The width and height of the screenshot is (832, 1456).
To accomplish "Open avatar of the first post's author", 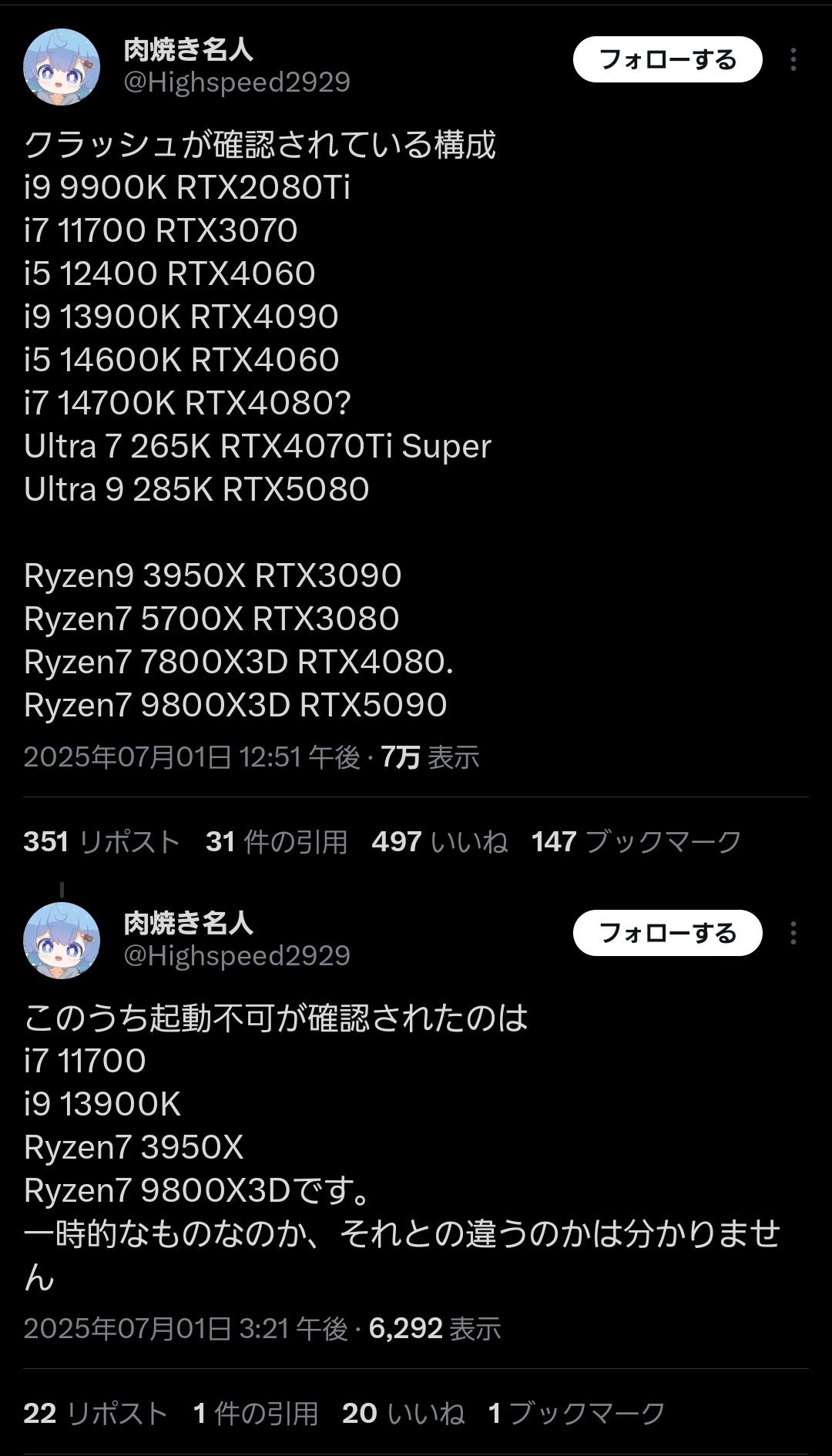I will coord(62,66).
